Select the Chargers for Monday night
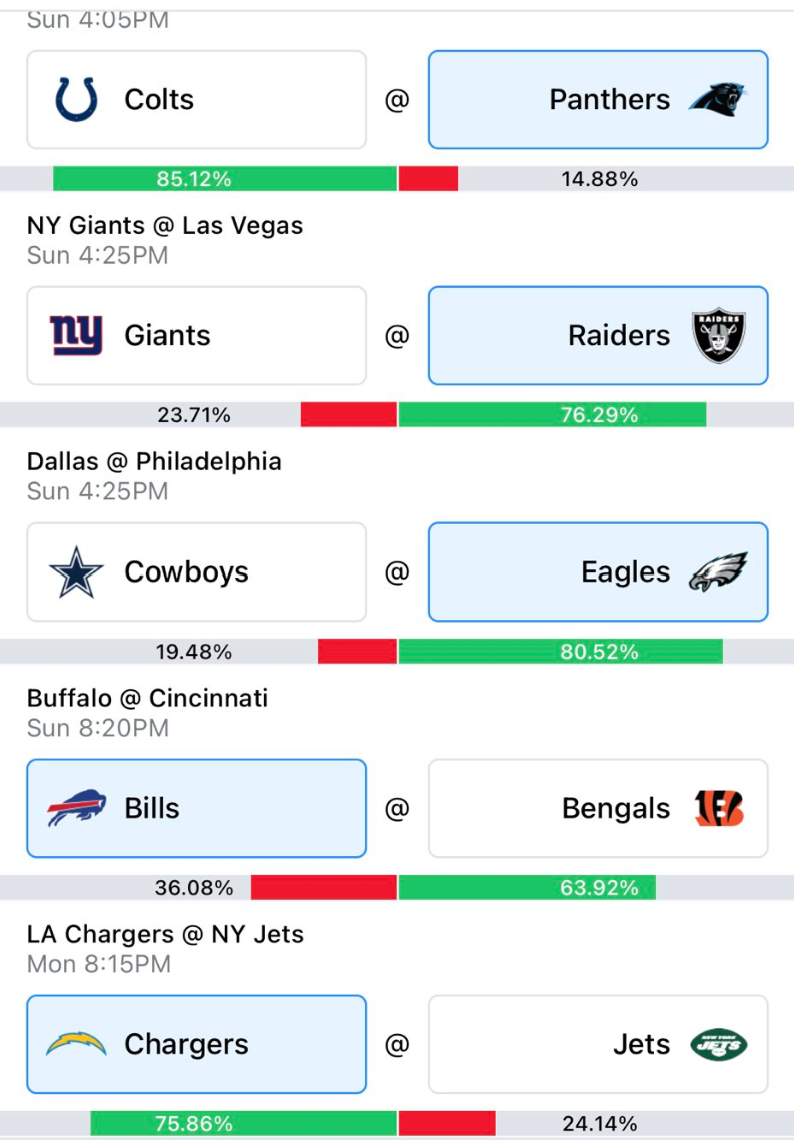 (196, 1044)
